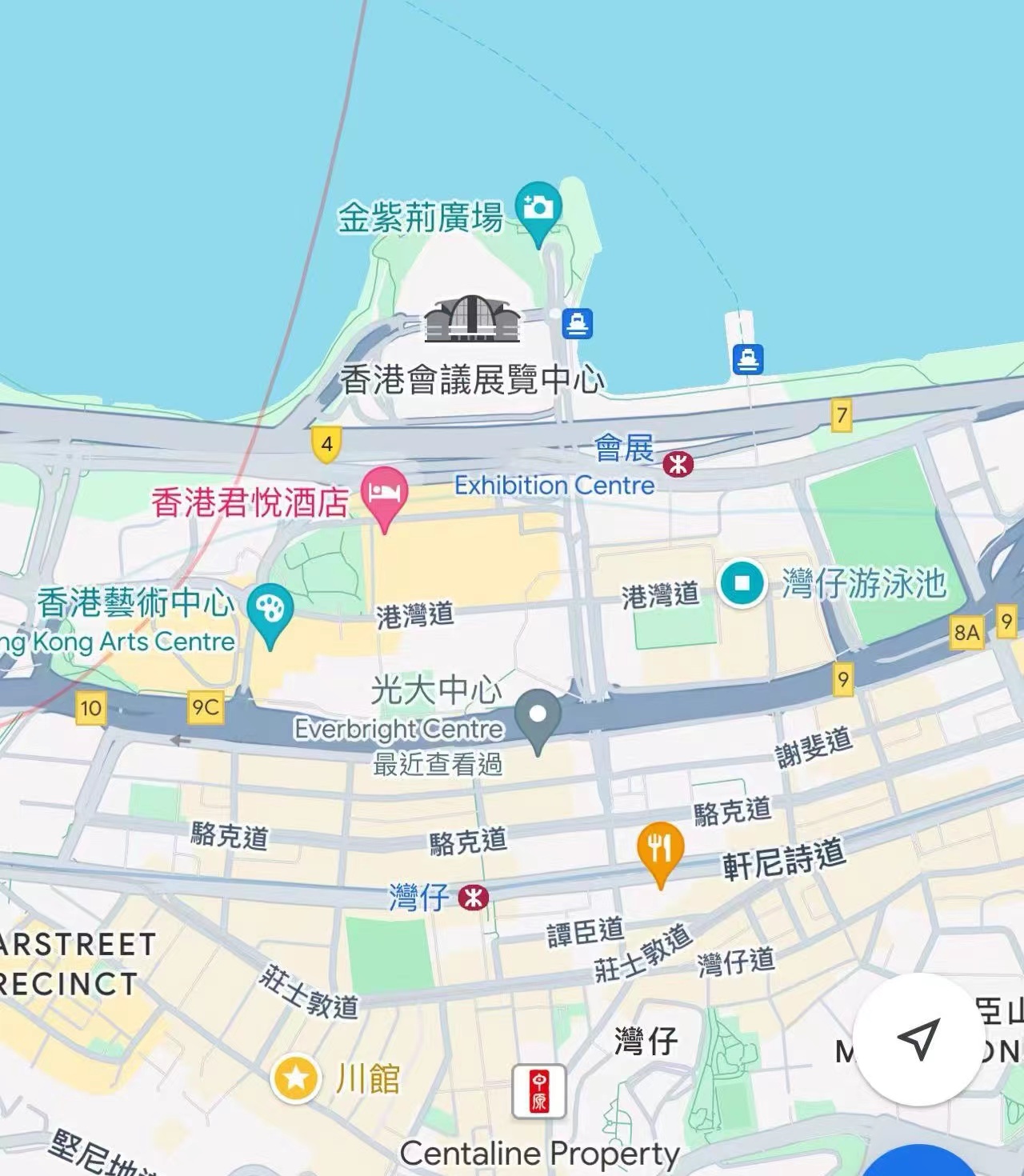
Task: Open the 會展 Exhibition Centre MTR station
Action: pos(678,463)
